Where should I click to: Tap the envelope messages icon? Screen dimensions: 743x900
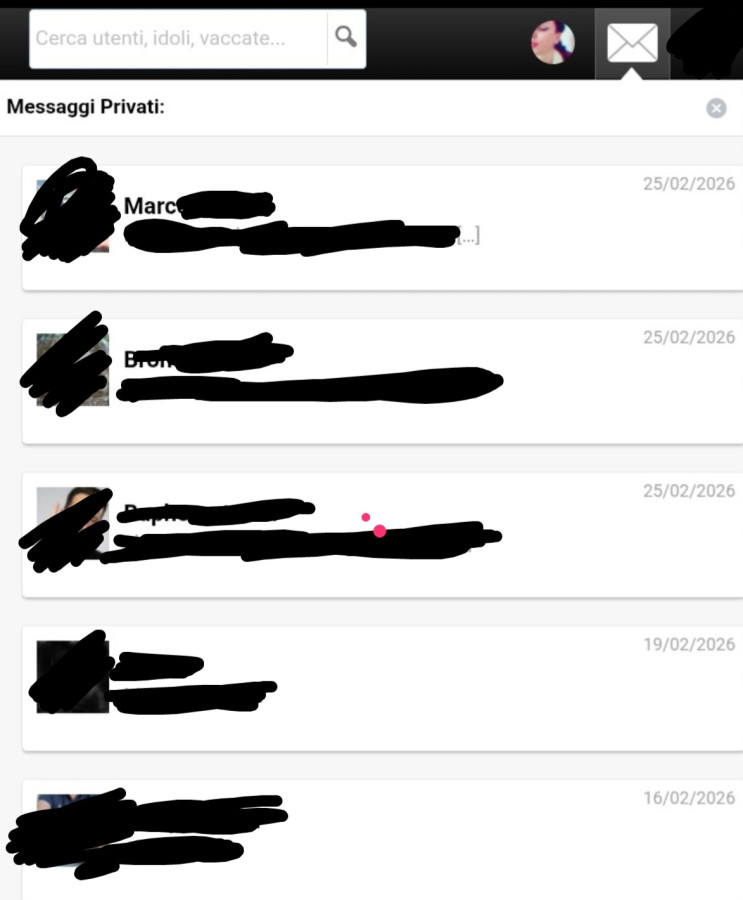tap(632, 43)
